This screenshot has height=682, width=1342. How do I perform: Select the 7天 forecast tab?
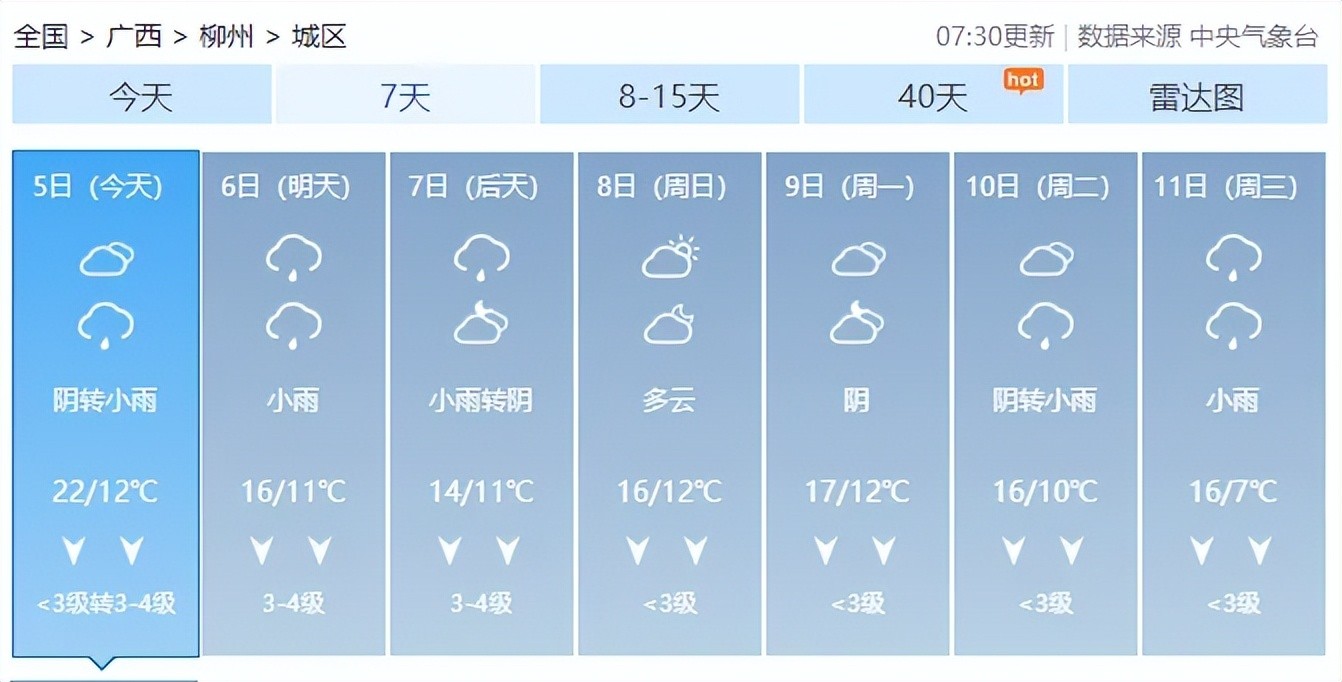click(x=405, y=96)
